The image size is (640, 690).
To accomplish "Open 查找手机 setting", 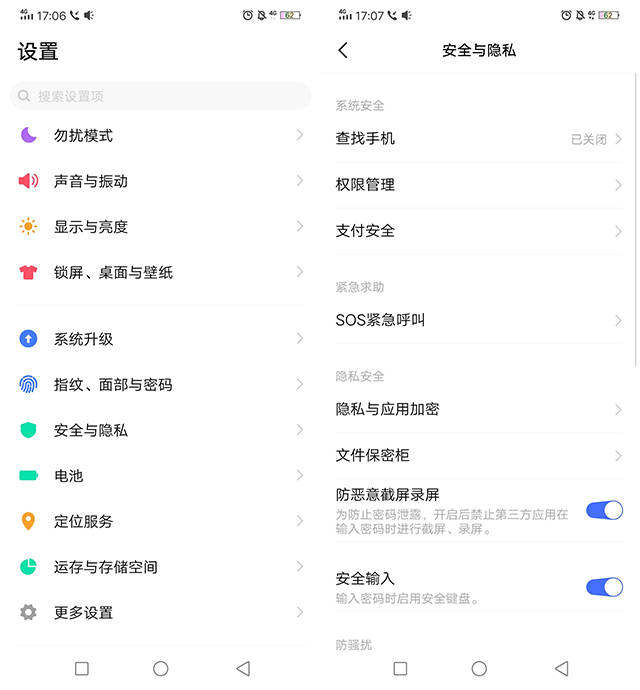I will click(478, 139).
